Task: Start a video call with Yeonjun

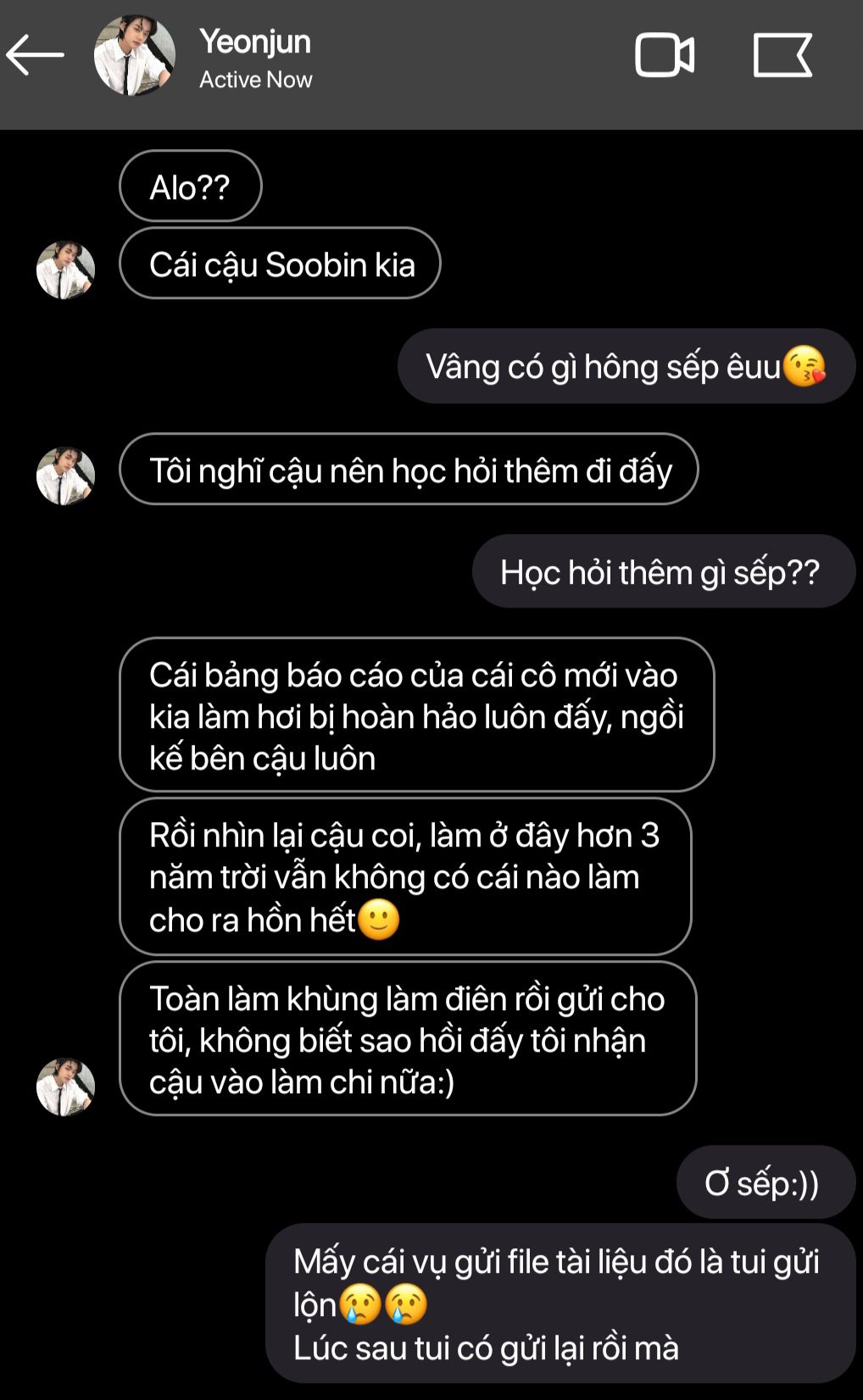Action: [664, 56]
